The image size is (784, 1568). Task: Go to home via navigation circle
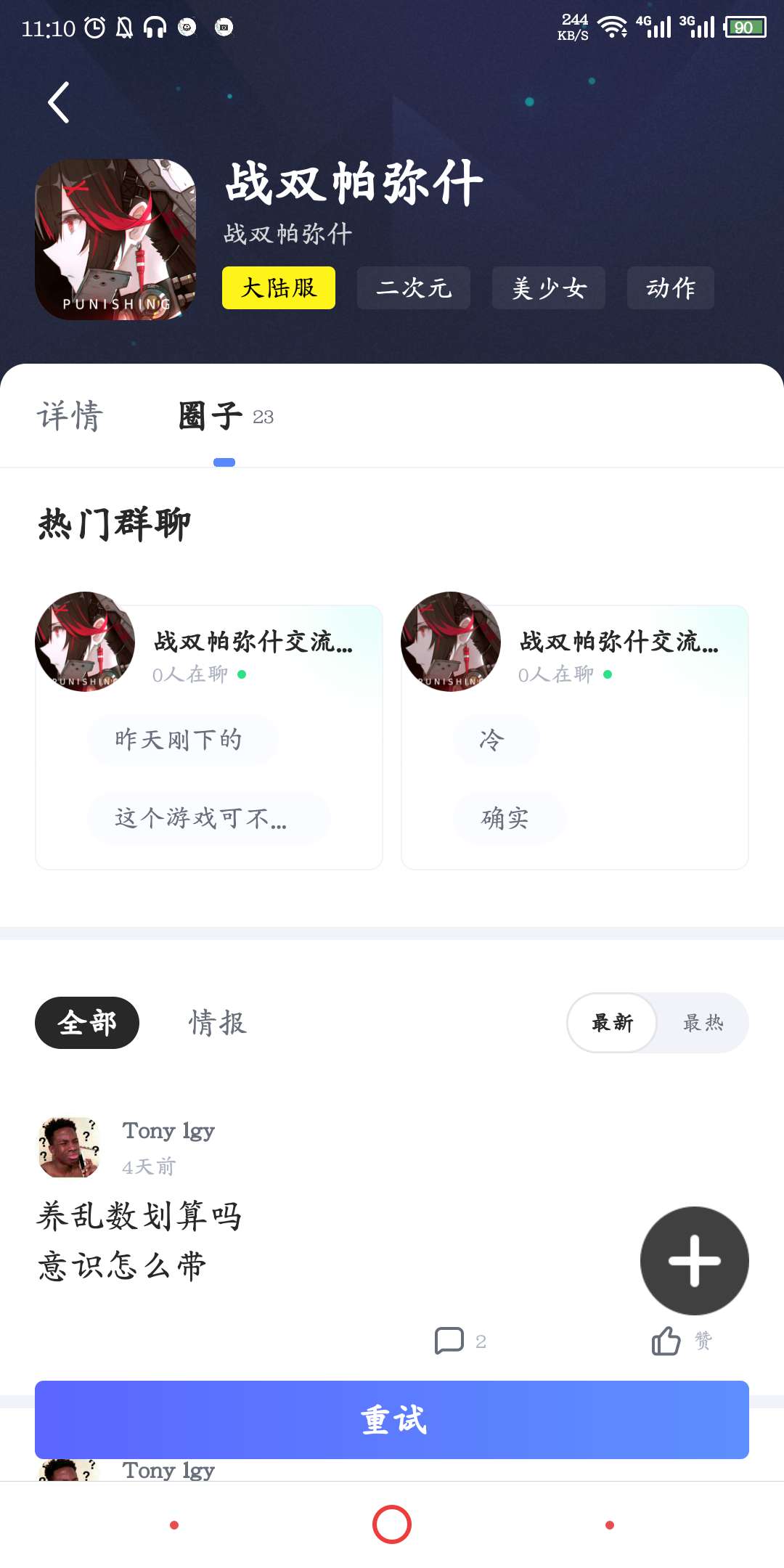point(392,1524)
